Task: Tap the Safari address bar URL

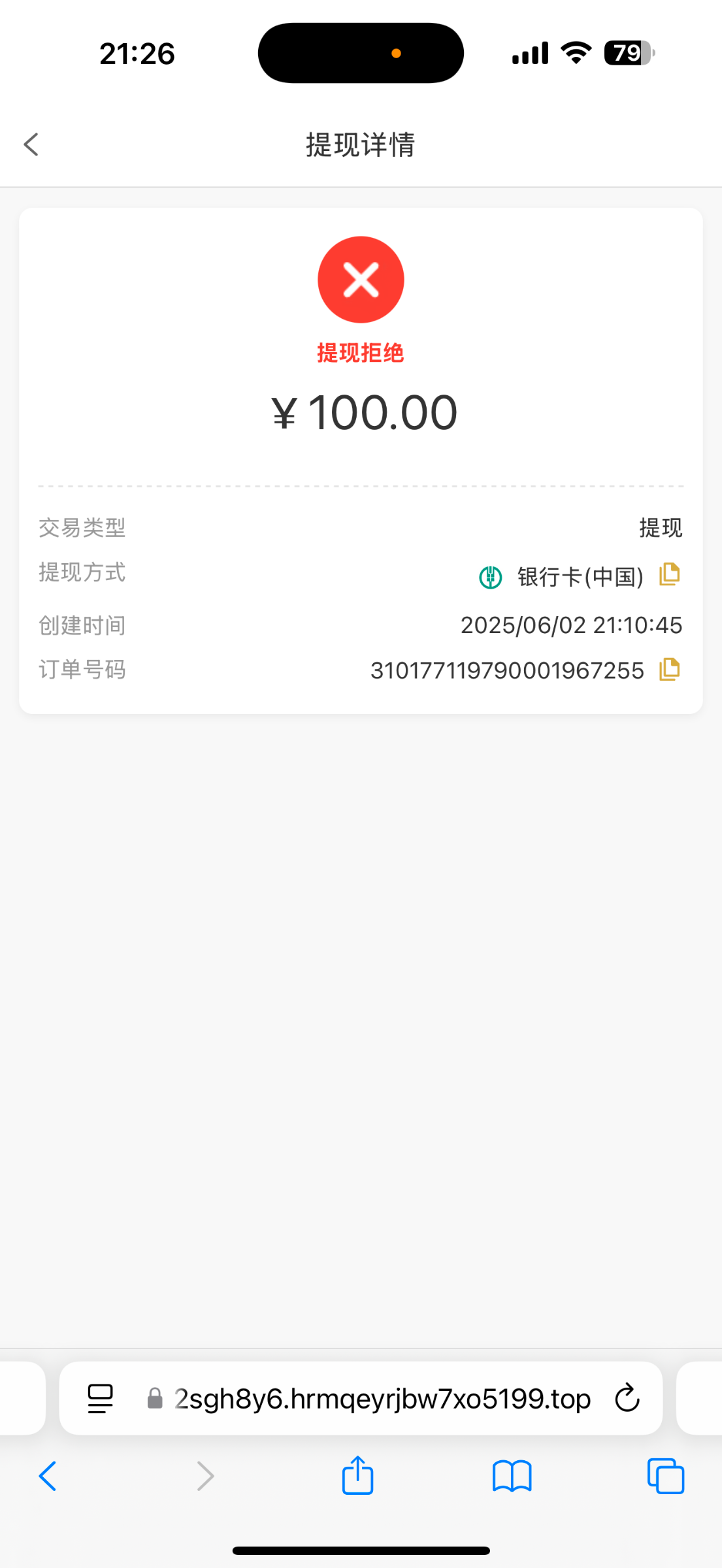Action: click(382, 1399)
